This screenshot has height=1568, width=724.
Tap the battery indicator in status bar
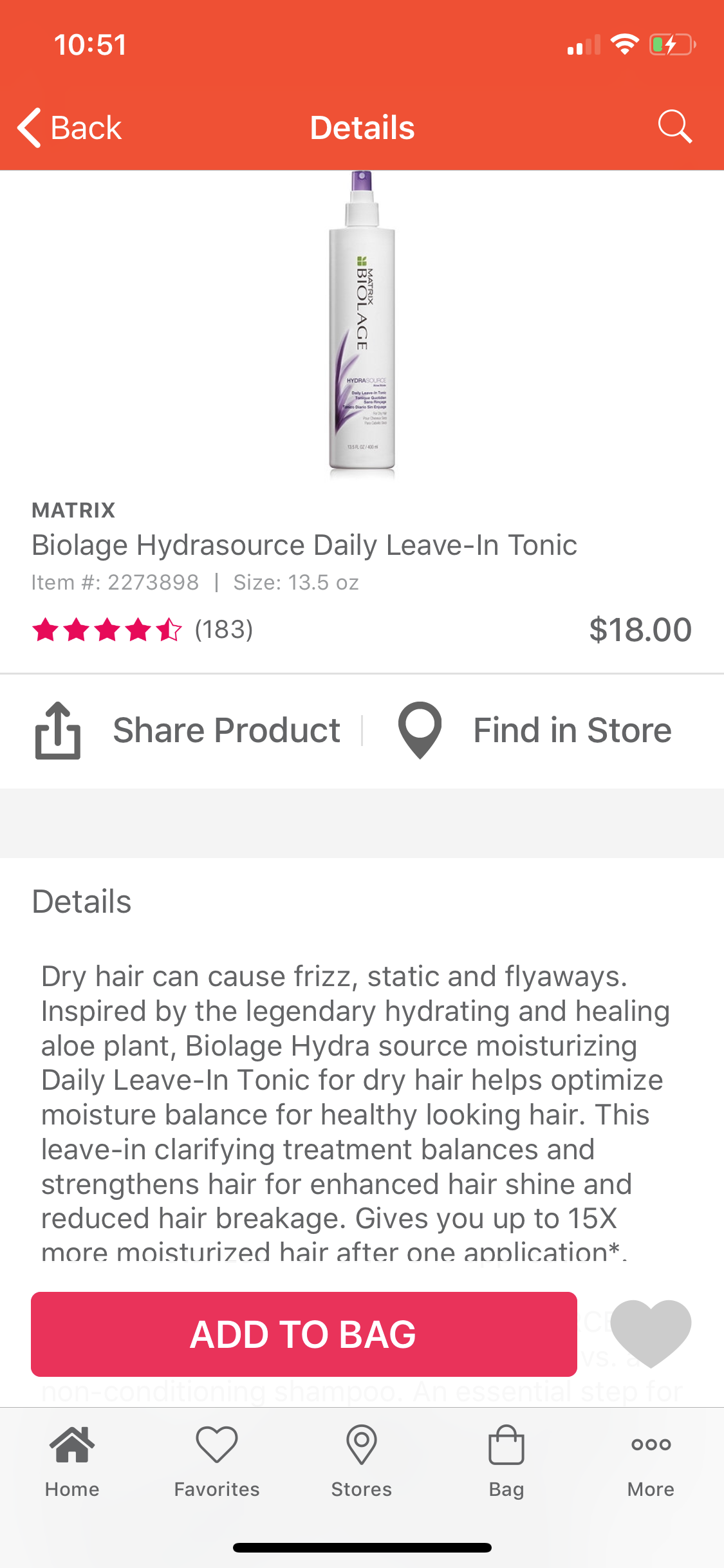671,44
